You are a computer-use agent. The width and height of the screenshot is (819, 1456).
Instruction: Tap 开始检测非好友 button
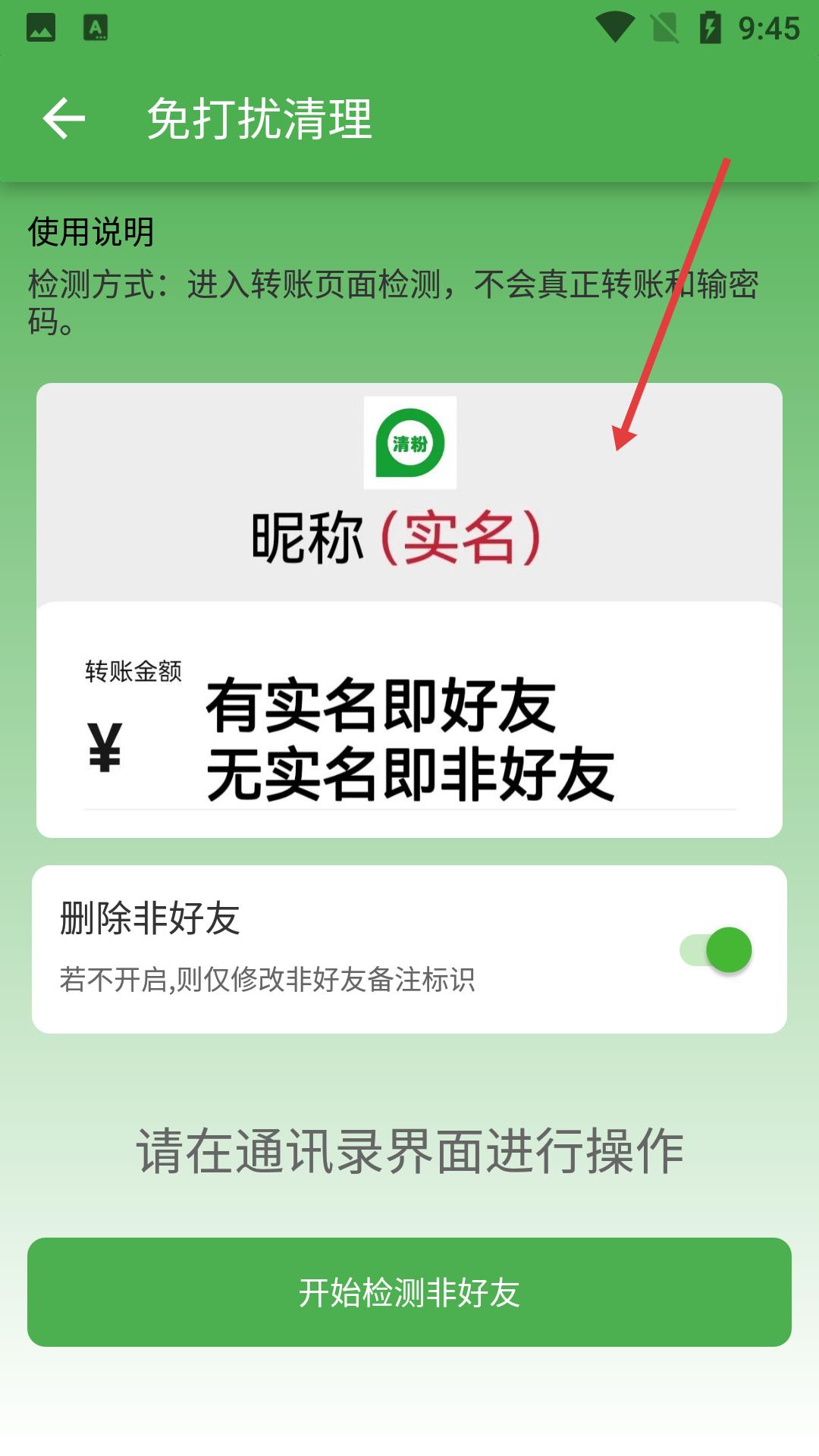point(409,1292)
